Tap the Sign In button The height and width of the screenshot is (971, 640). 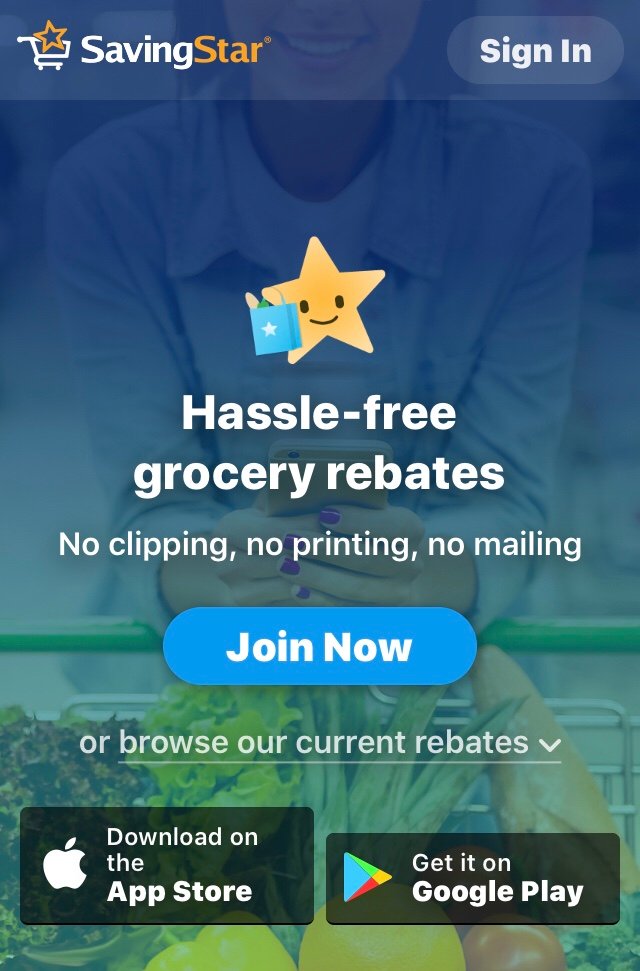[x=535, y=50]
